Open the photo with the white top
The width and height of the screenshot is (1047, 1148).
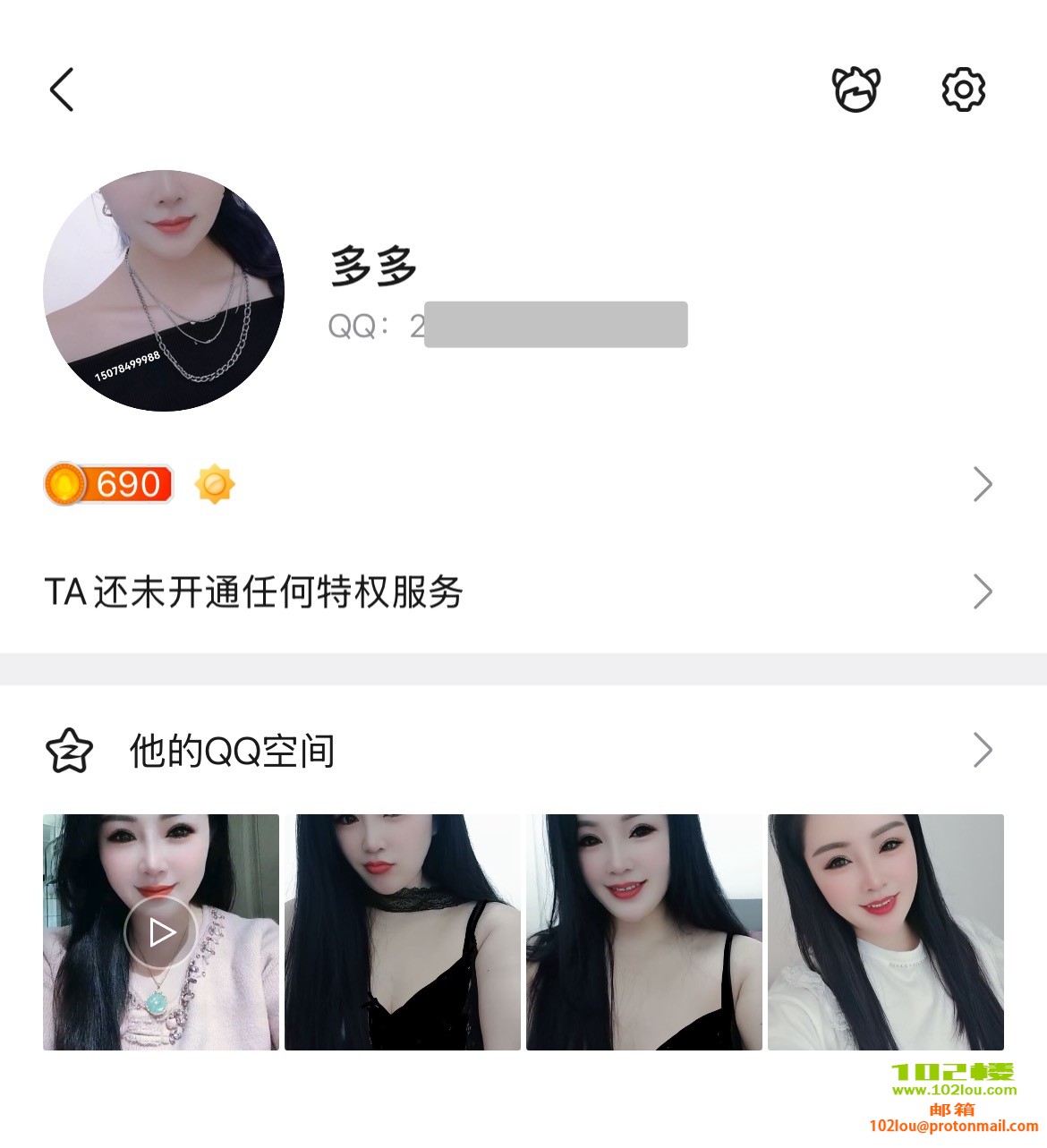[886, 932]
